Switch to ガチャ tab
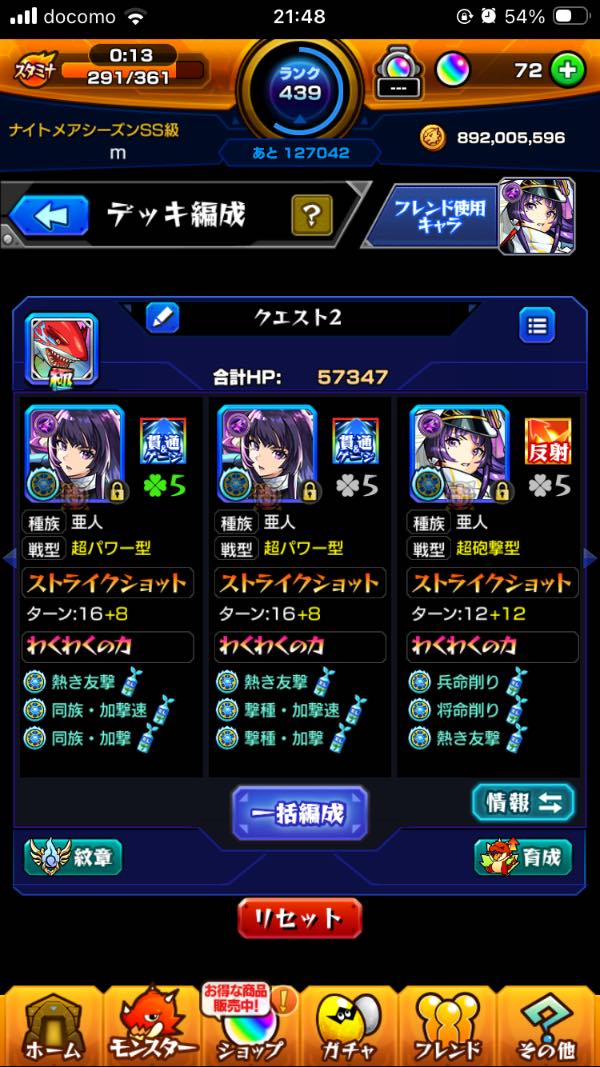This screenshot has height=1067, width=600. coord(350,1027)
